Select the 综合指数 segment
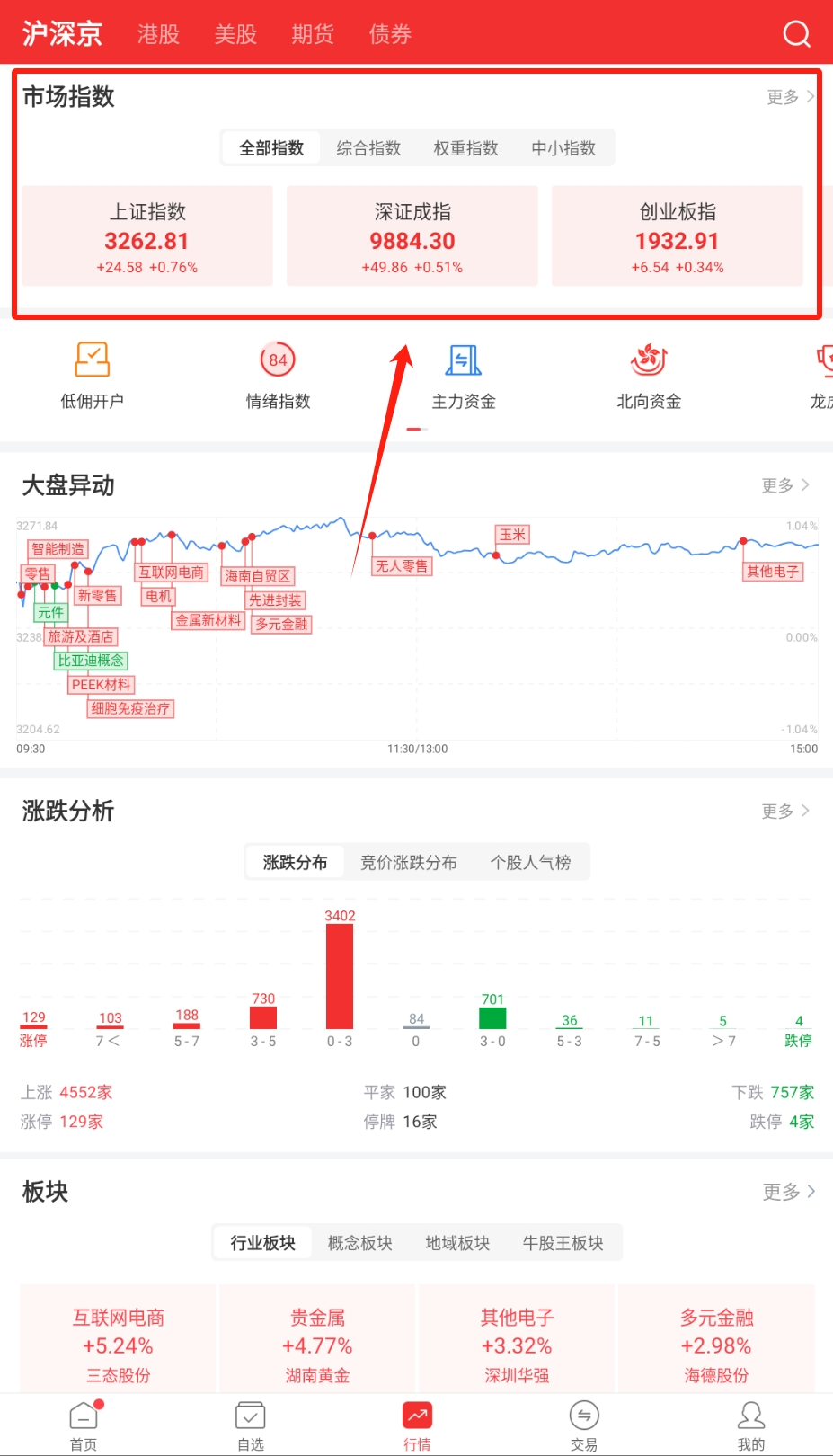 click(368, 148)
